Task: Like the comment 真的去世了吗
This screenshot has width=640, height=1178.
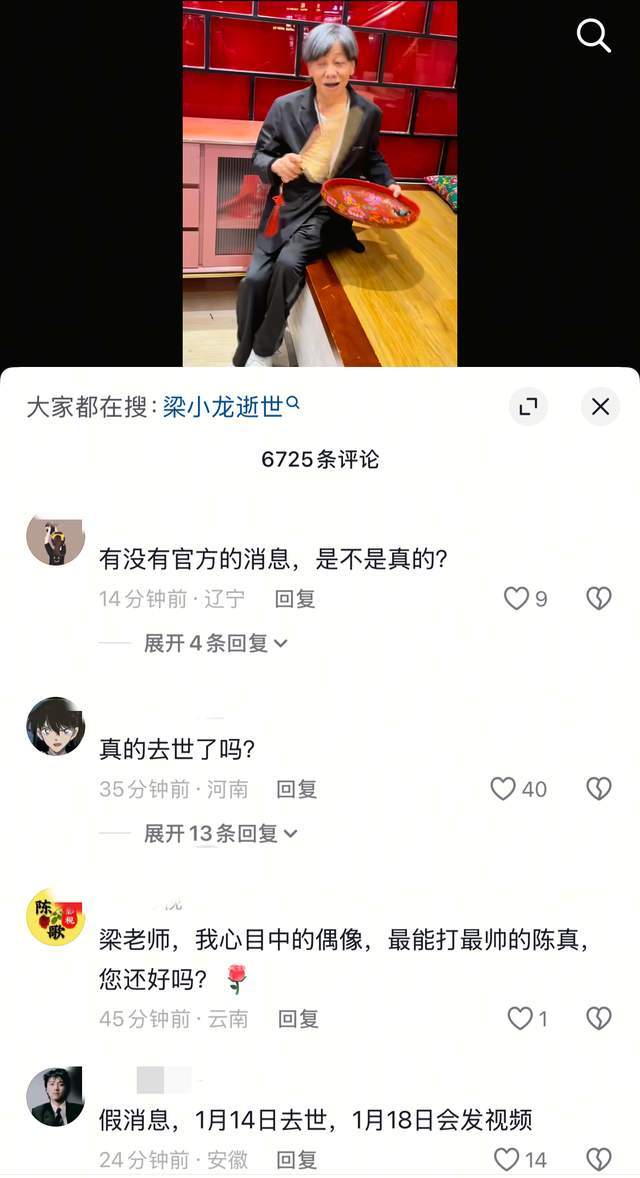Action: [x=503, y=788]
